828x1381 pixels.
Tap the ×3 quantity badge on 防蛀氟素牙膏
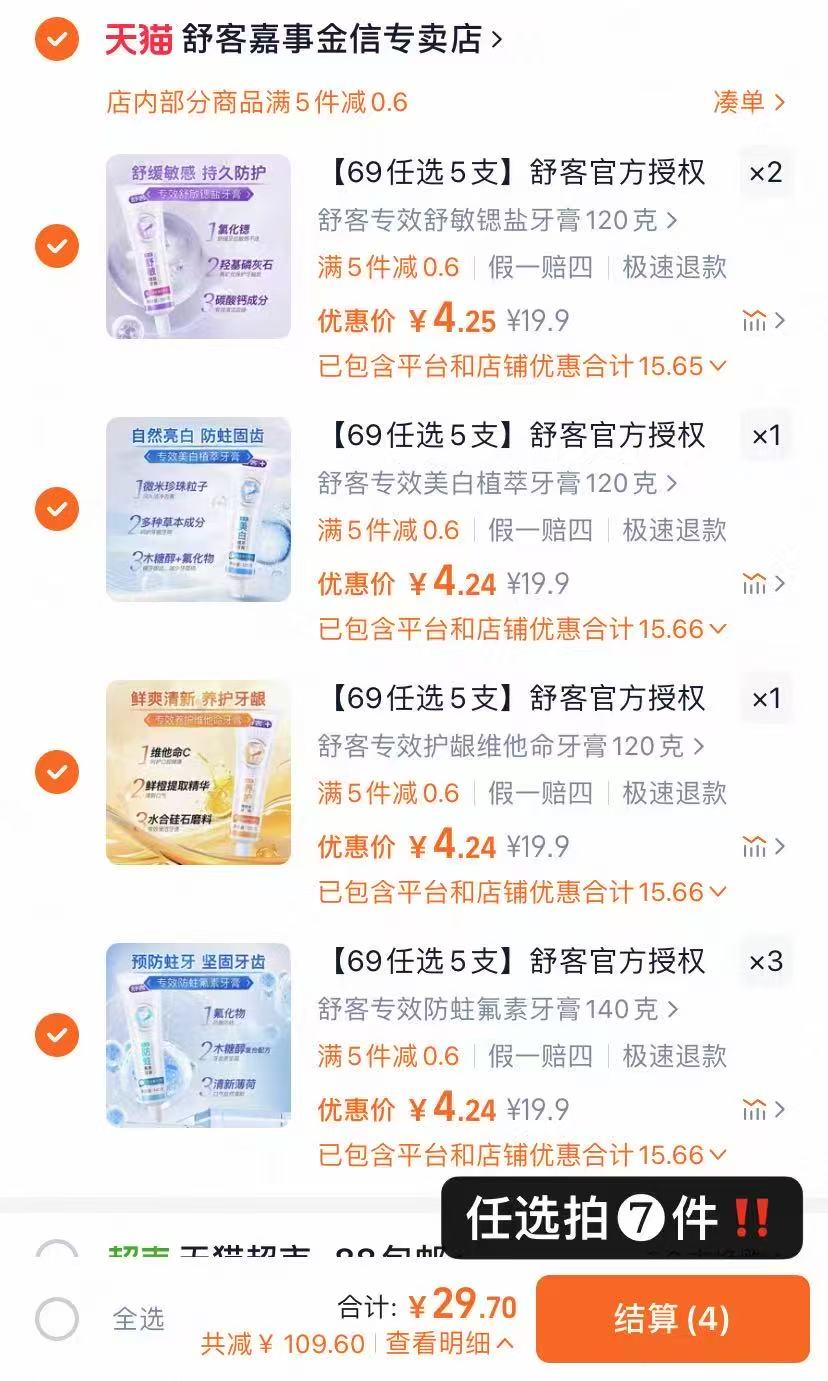click(x=765, y=961)
